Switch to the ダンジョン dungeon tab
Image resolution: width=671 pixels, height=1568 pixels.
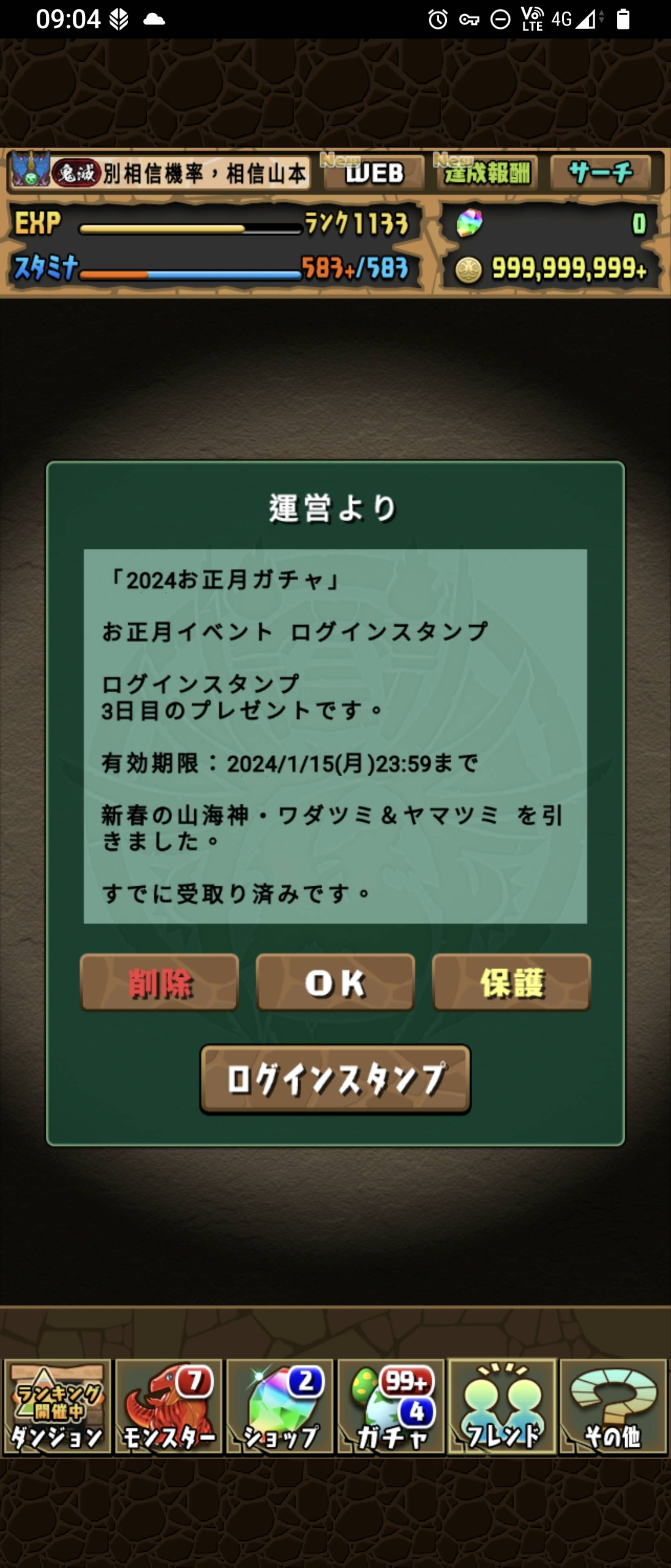[x=57, y=1407]
